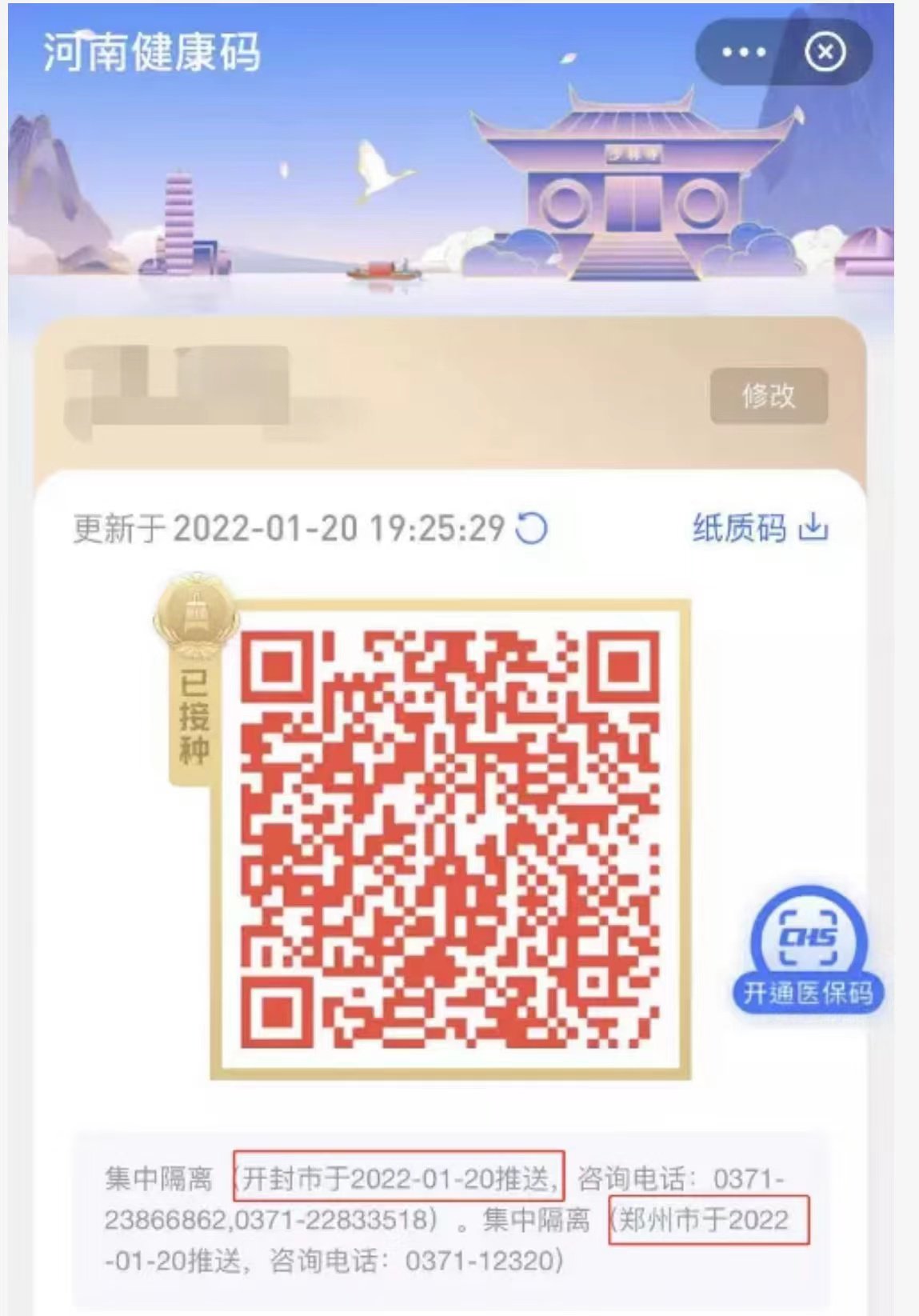
Task: Open 开通医保码 floating button
Action: pyautogui.click(x=808, y=952)
